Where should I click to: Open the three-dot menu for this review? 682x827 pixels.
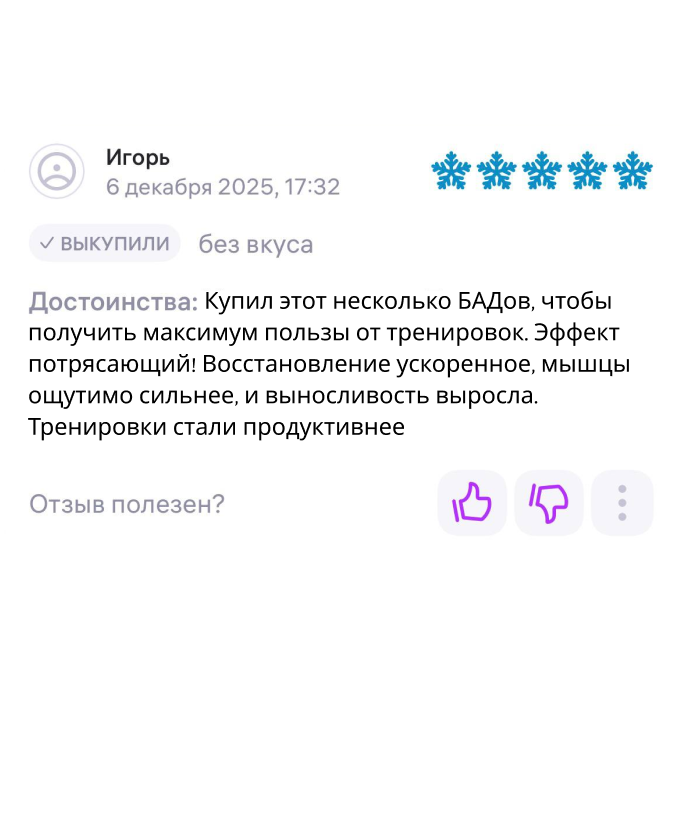622,503
